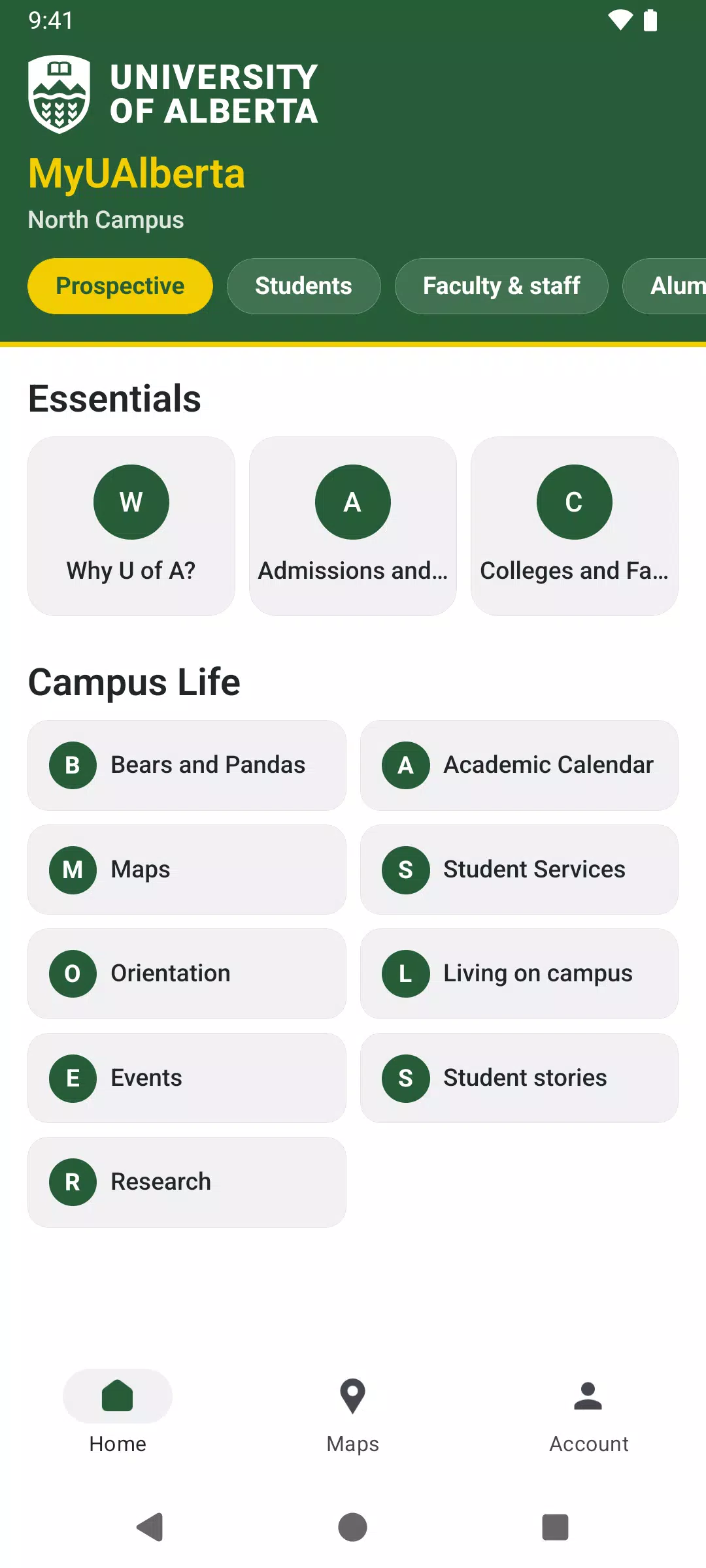View the Academic Calendar
This screenshot has height=1568, width=706.
tap(519, 765)
